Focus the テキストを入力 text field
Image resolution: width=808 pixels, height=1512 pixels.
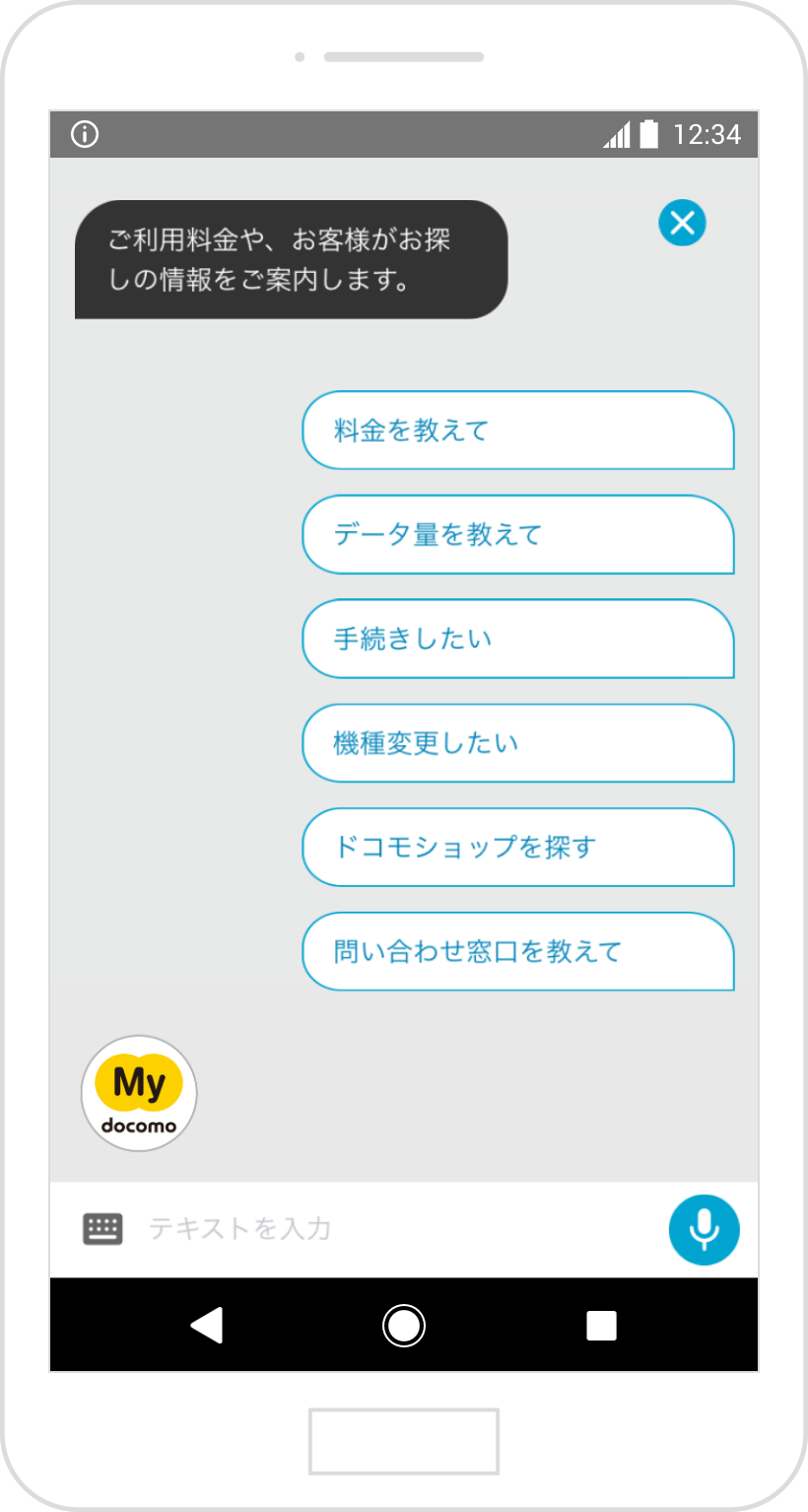click(394, 1229)
